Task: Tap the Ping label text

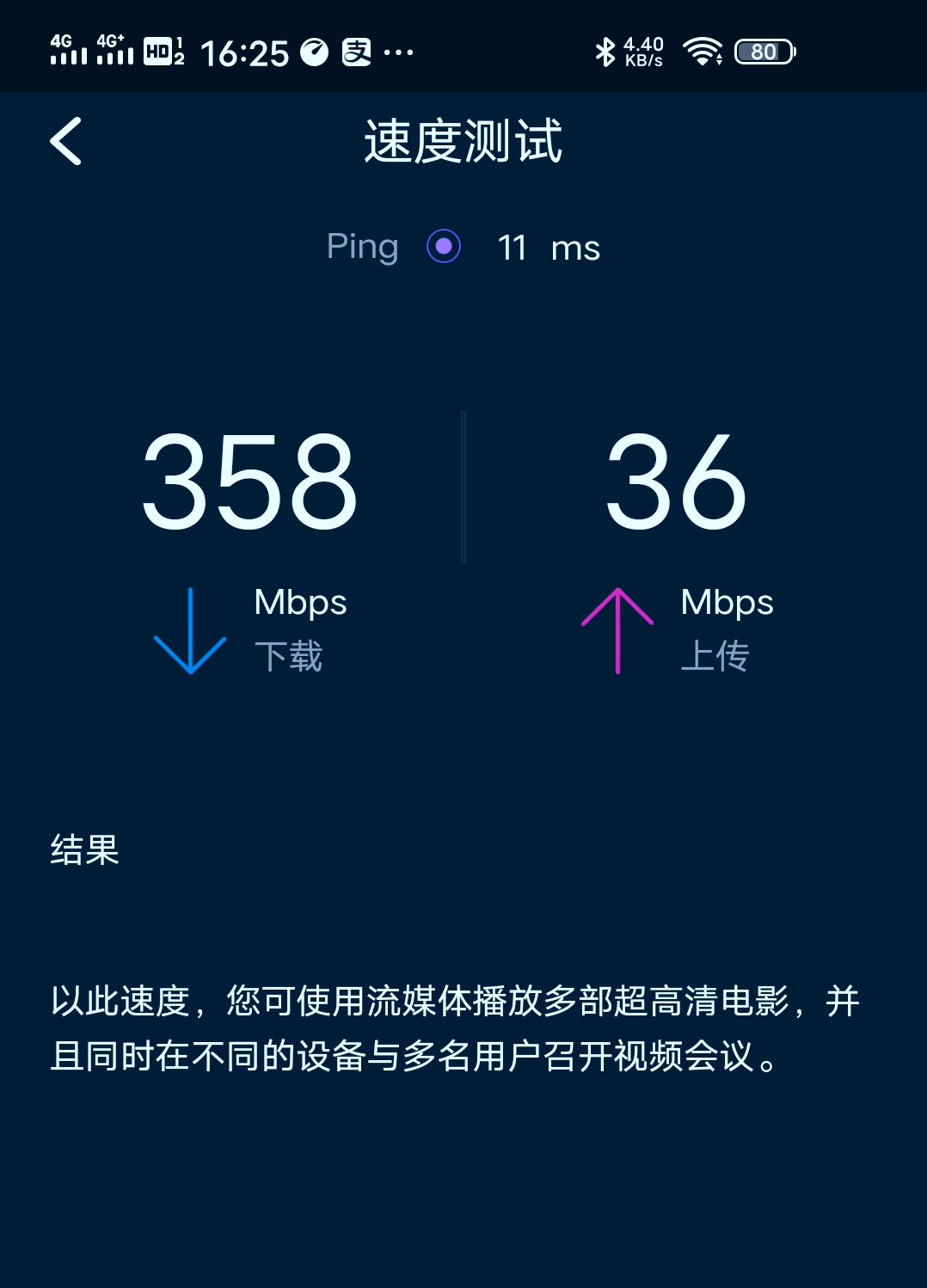Action: coord(362,247)
